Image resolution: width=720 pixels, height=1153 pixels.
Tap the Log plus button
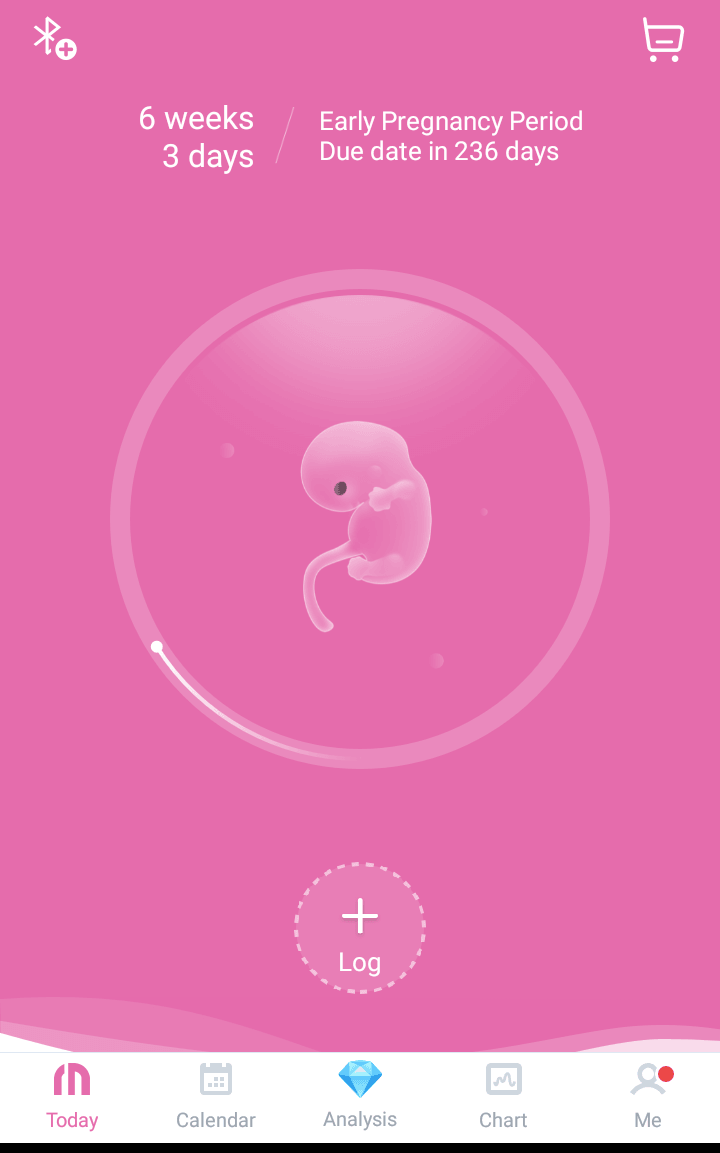tap(360, 928)
